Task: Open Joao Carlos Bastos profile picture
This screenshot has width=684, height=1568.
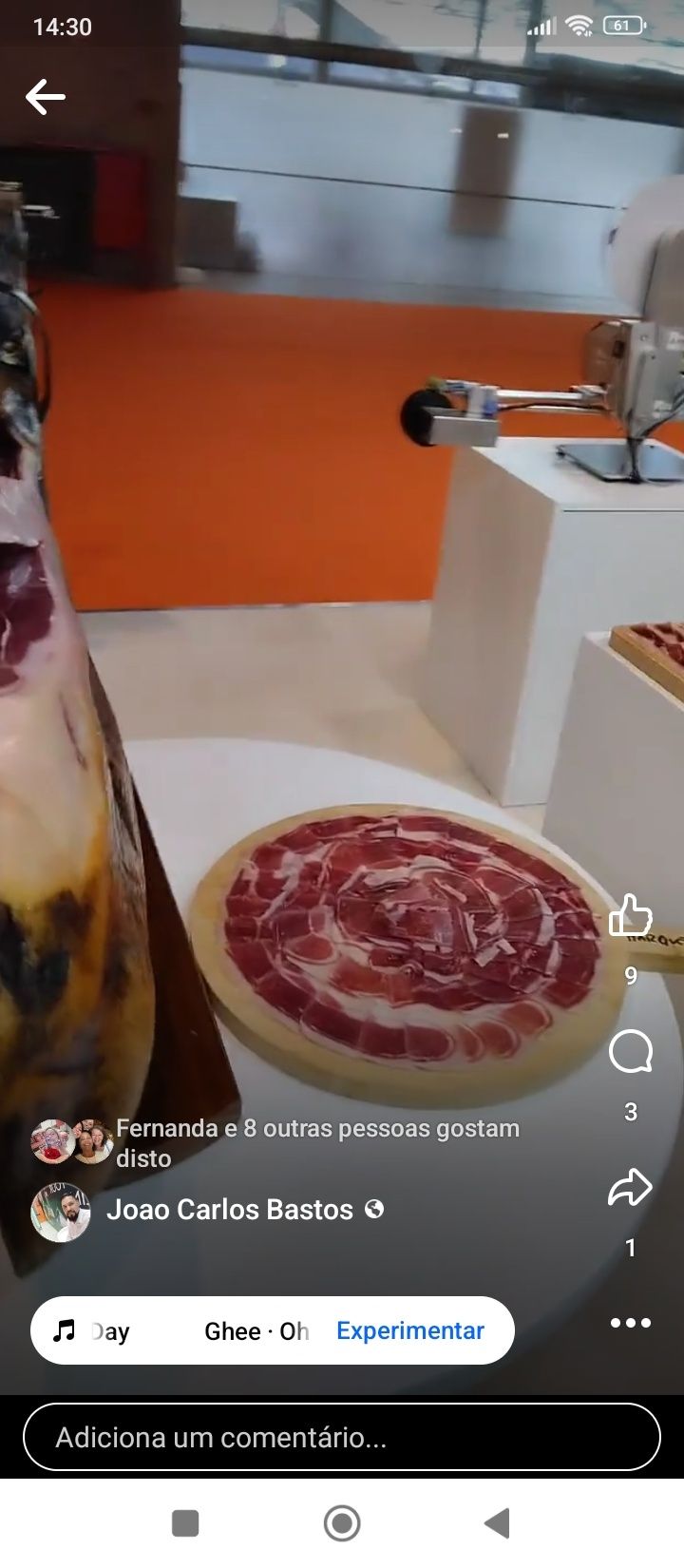Action: click(61, 1212)
